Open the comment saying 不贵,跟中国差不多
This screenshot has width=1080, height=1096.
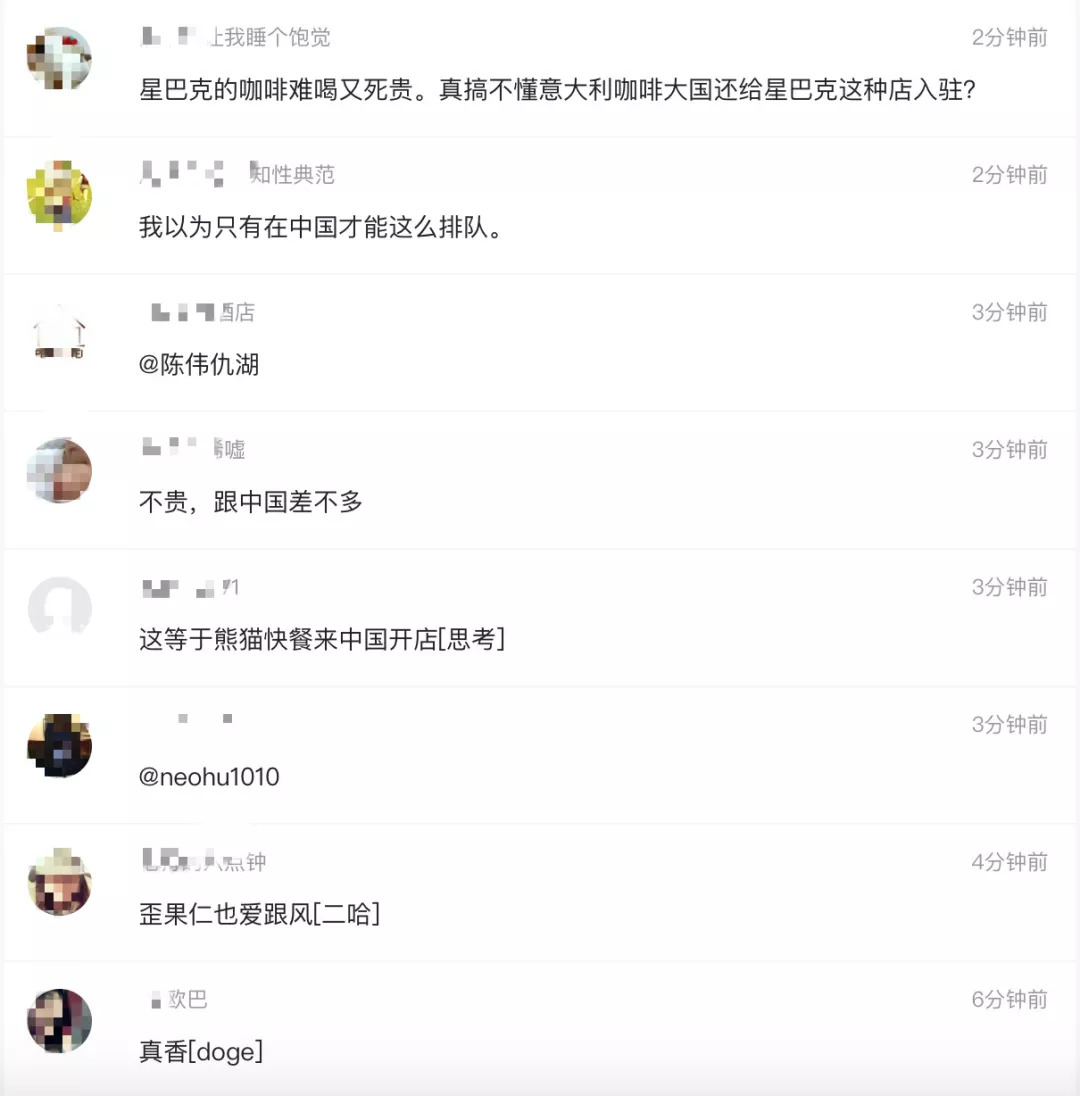tap(250, 502)
